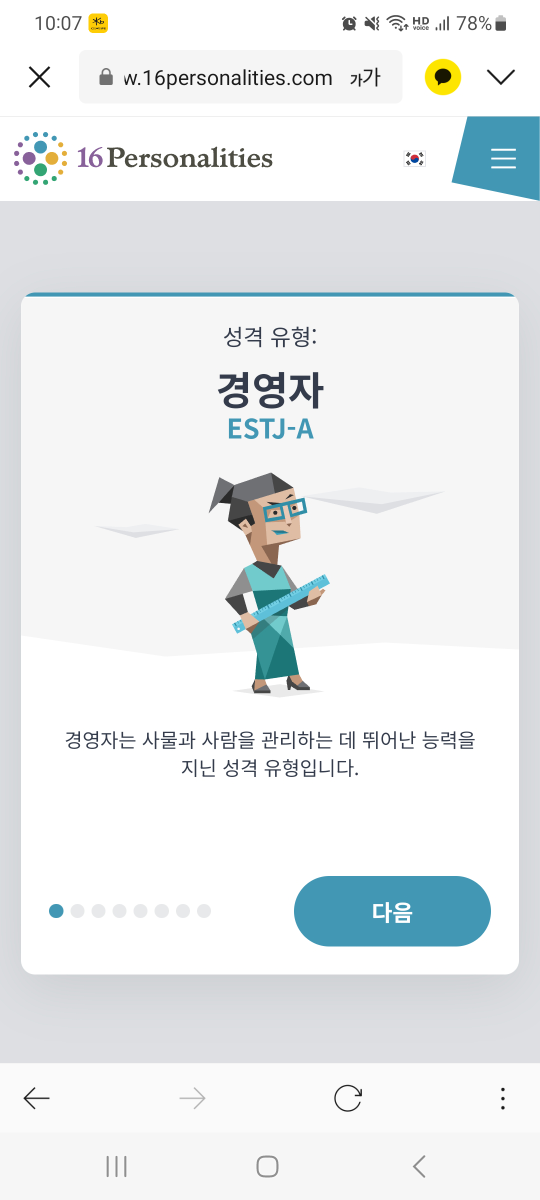Tap the 16personalities.com address bar
The image size is (540, 1200).
(x=240, y=77)
